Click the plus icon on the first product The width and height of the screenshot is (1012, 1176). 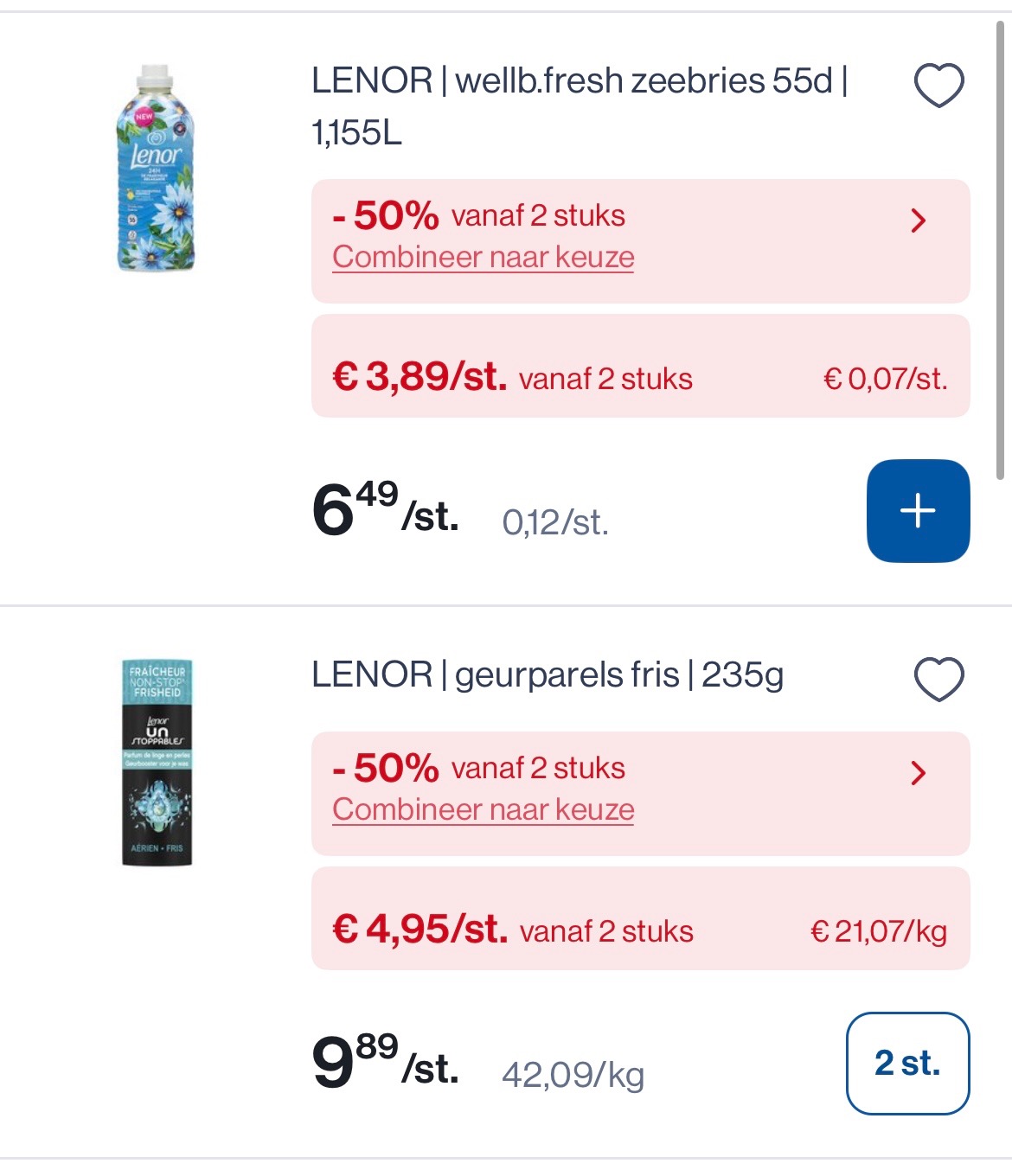tap(919, 510)
